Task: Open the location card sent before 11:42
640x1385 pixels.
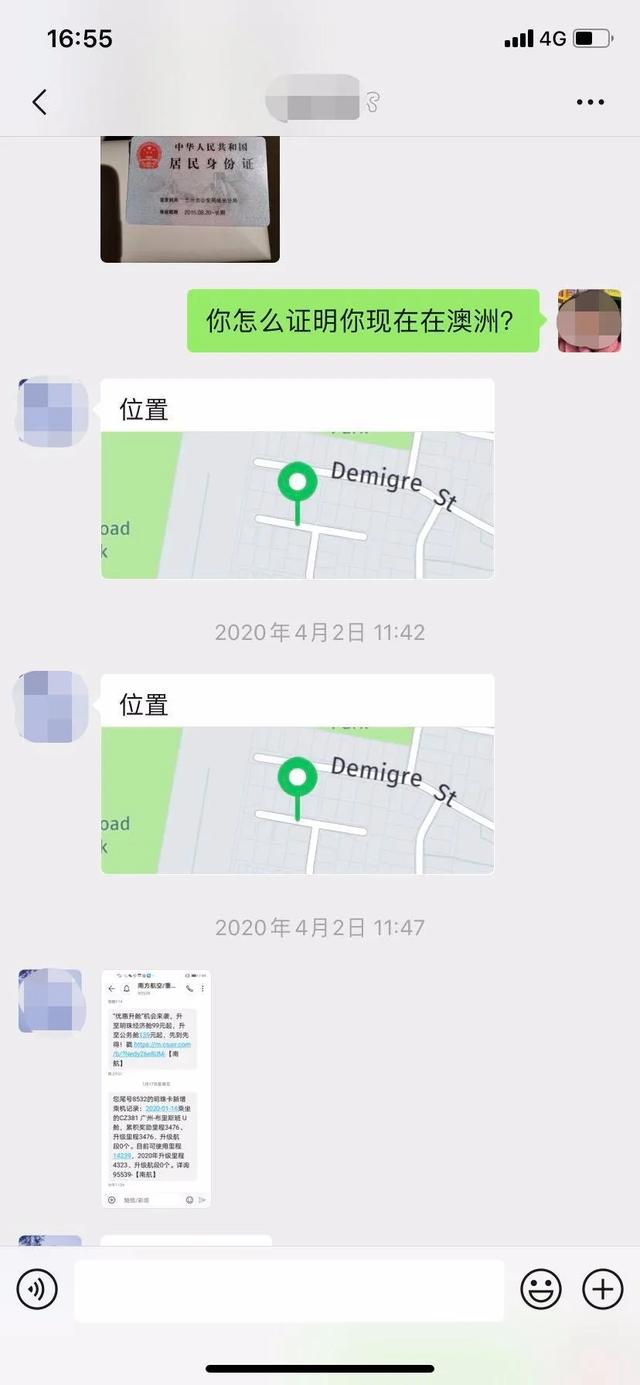Action: coord(297,479)
